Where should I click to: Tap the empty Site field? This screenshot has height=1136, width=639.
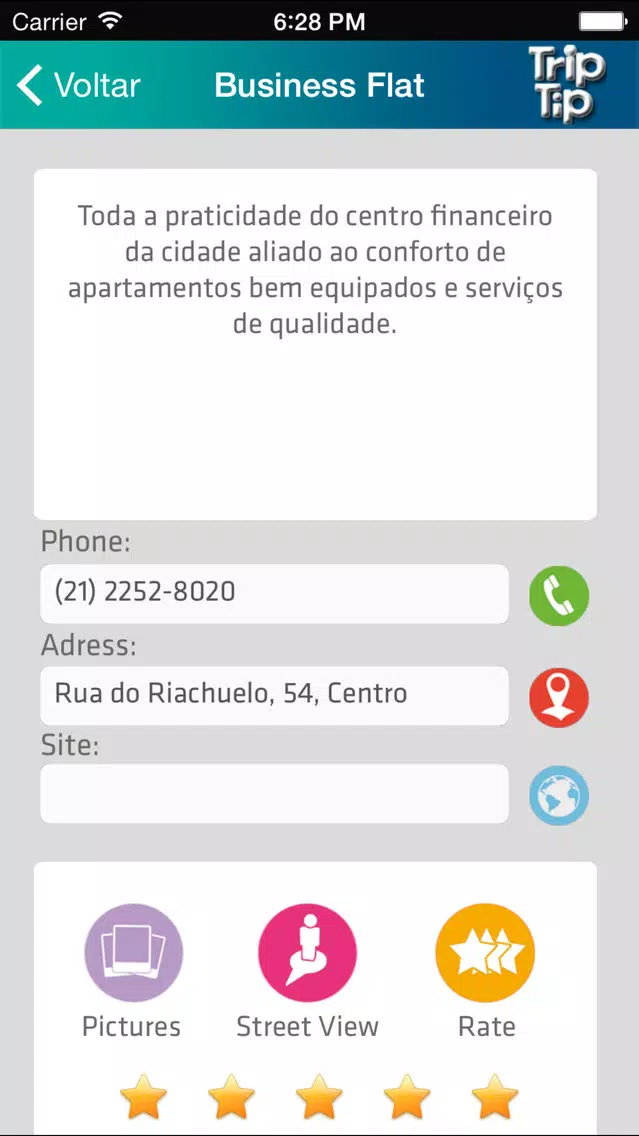275,793
